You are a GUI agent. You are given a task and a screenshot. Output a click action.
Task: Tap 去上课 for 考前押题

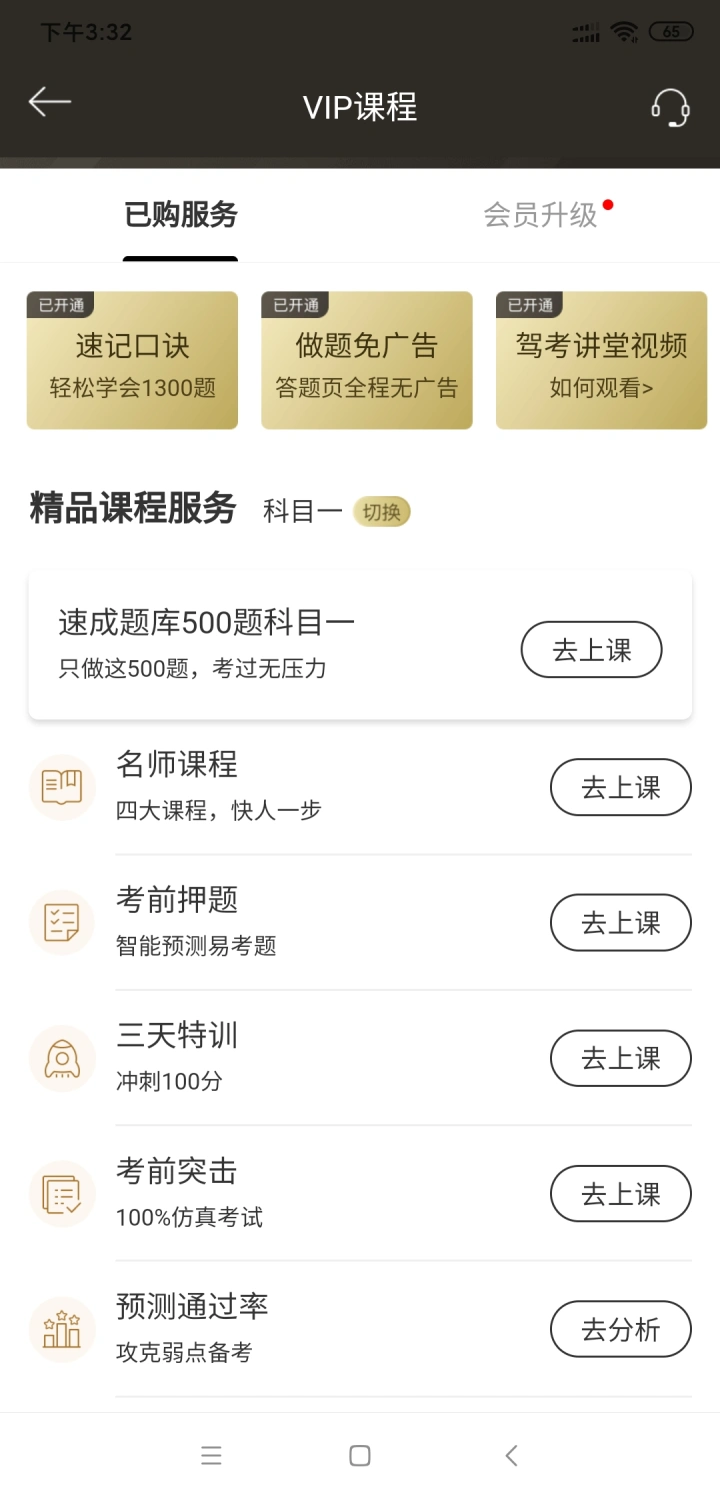pyautogui.click(x=621, y=922)
